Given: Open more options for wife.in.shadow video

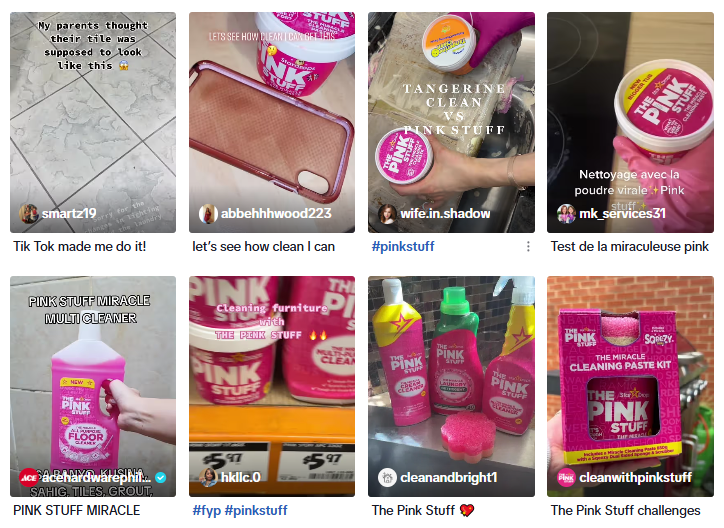Looking at the screenshot, I should 528,246.
